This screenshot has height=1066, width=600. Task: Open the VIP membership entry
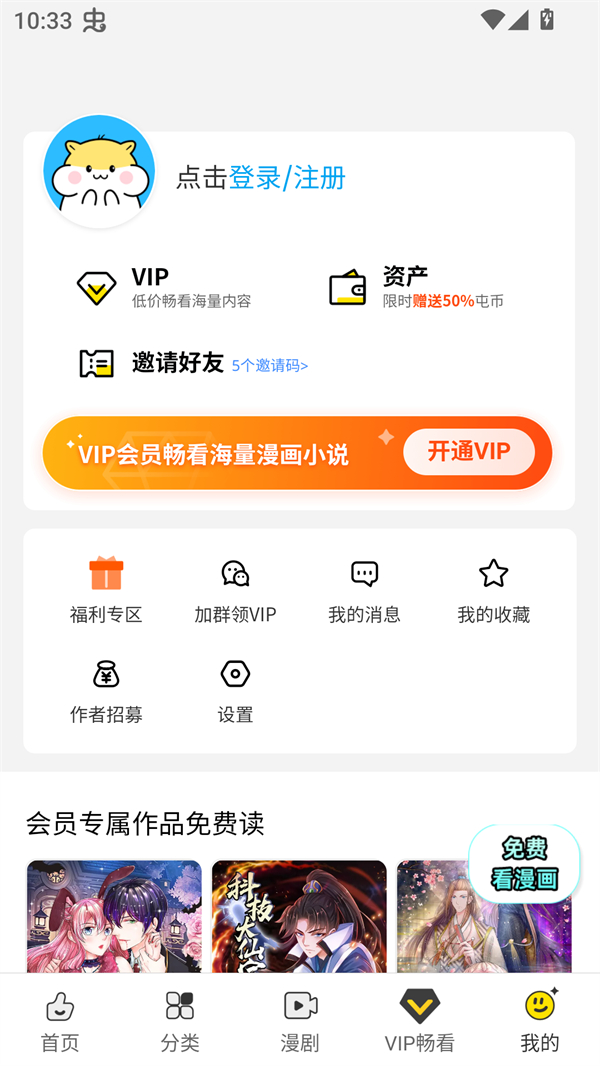165,287
